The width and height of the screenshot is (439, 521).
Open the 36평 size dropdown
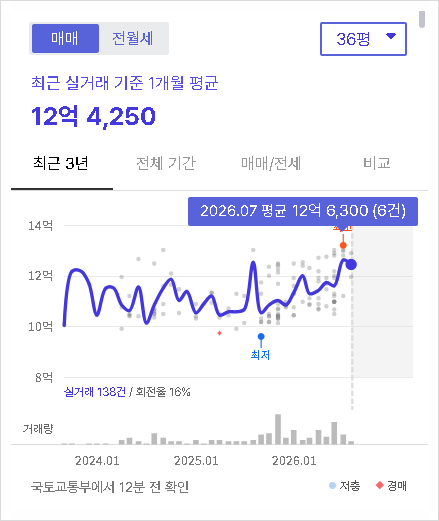363,39
